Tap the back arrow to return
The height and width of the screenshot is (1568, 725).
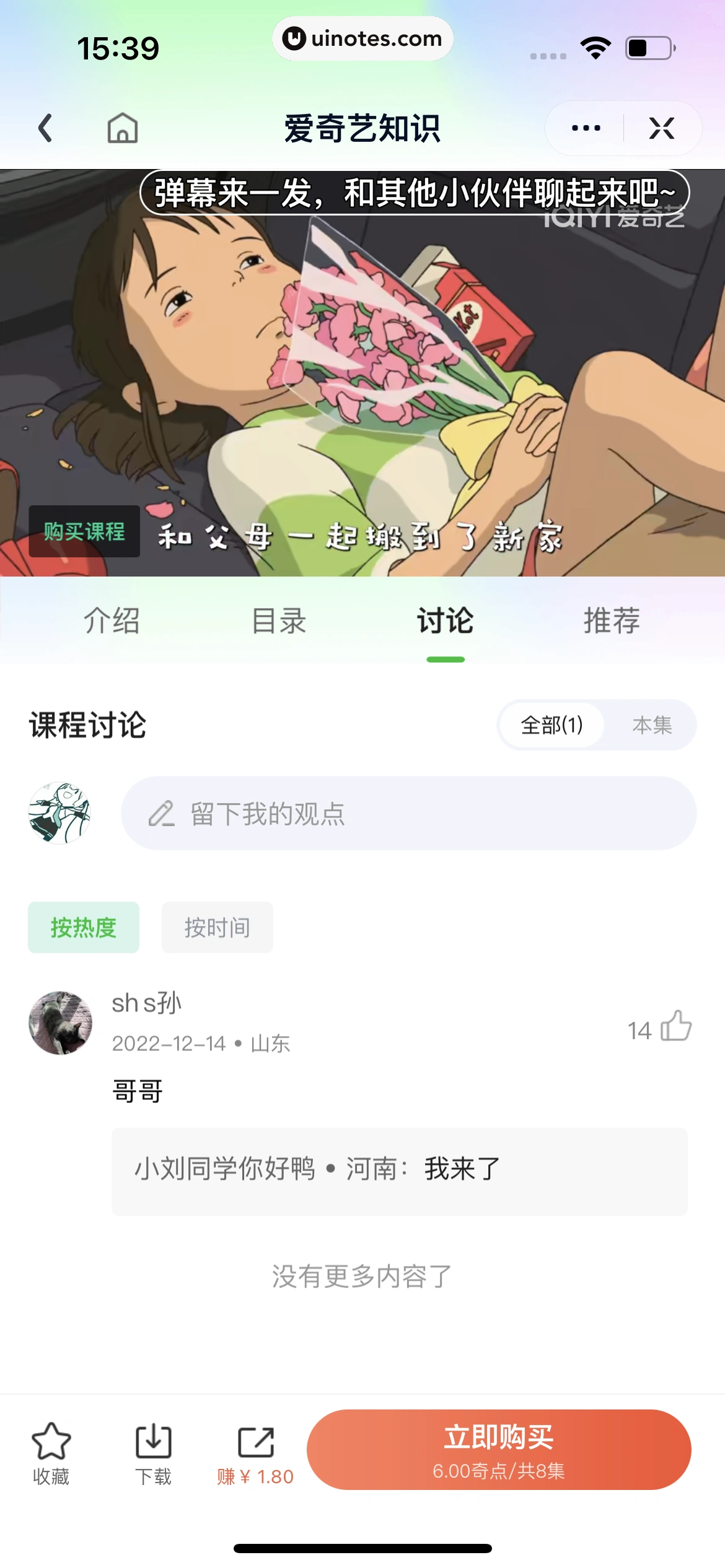(x=45, y=128)
